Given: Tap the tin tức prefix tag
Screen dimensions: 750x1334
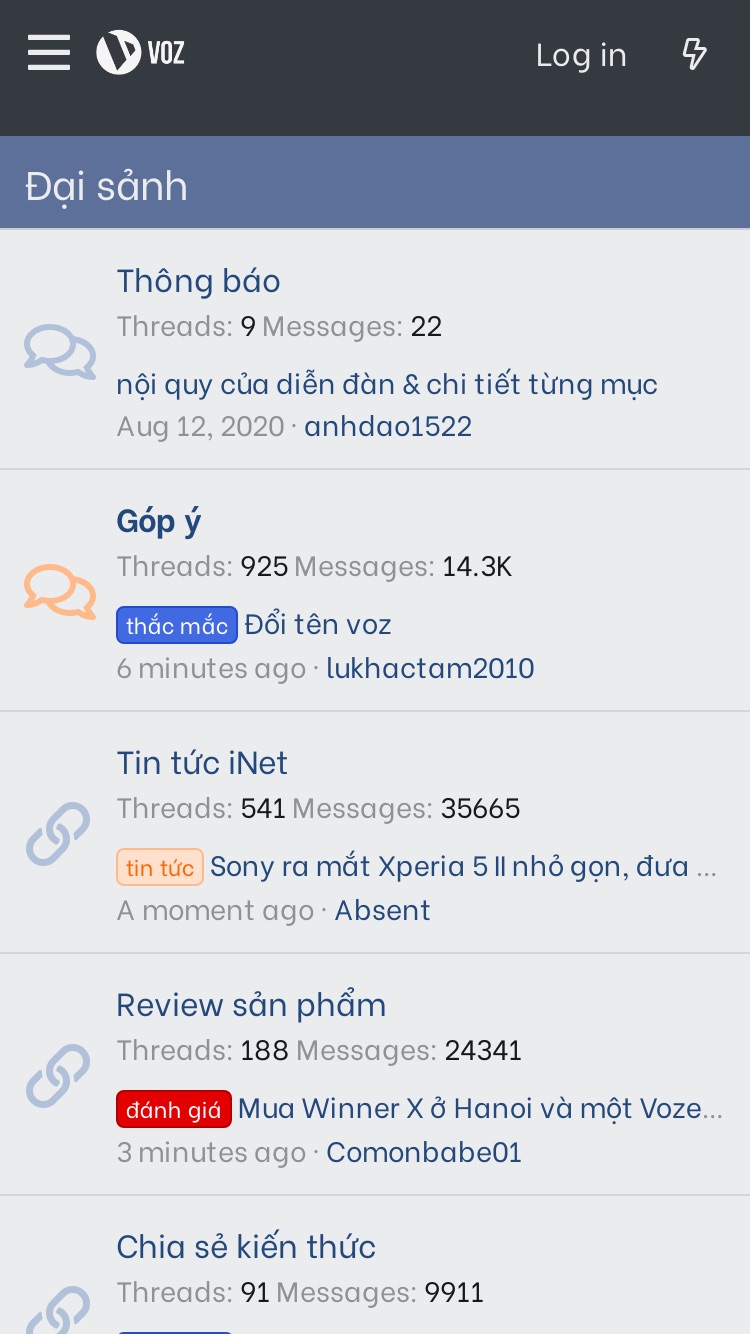Looking at the screenshot, I should pos(160,867).
